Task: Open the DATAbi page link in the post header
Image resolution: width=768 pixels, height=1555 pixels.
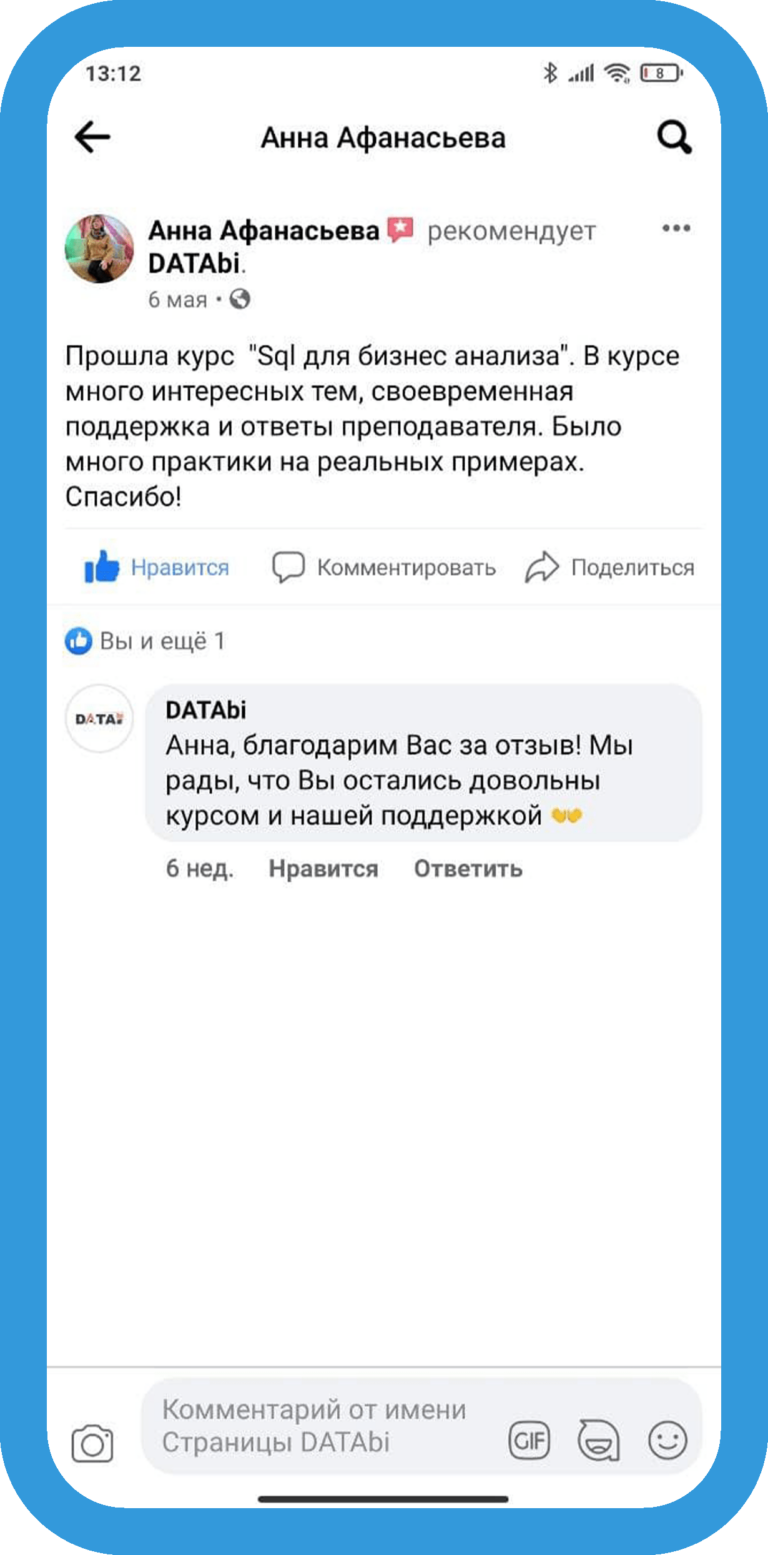Action: [195, 264]
